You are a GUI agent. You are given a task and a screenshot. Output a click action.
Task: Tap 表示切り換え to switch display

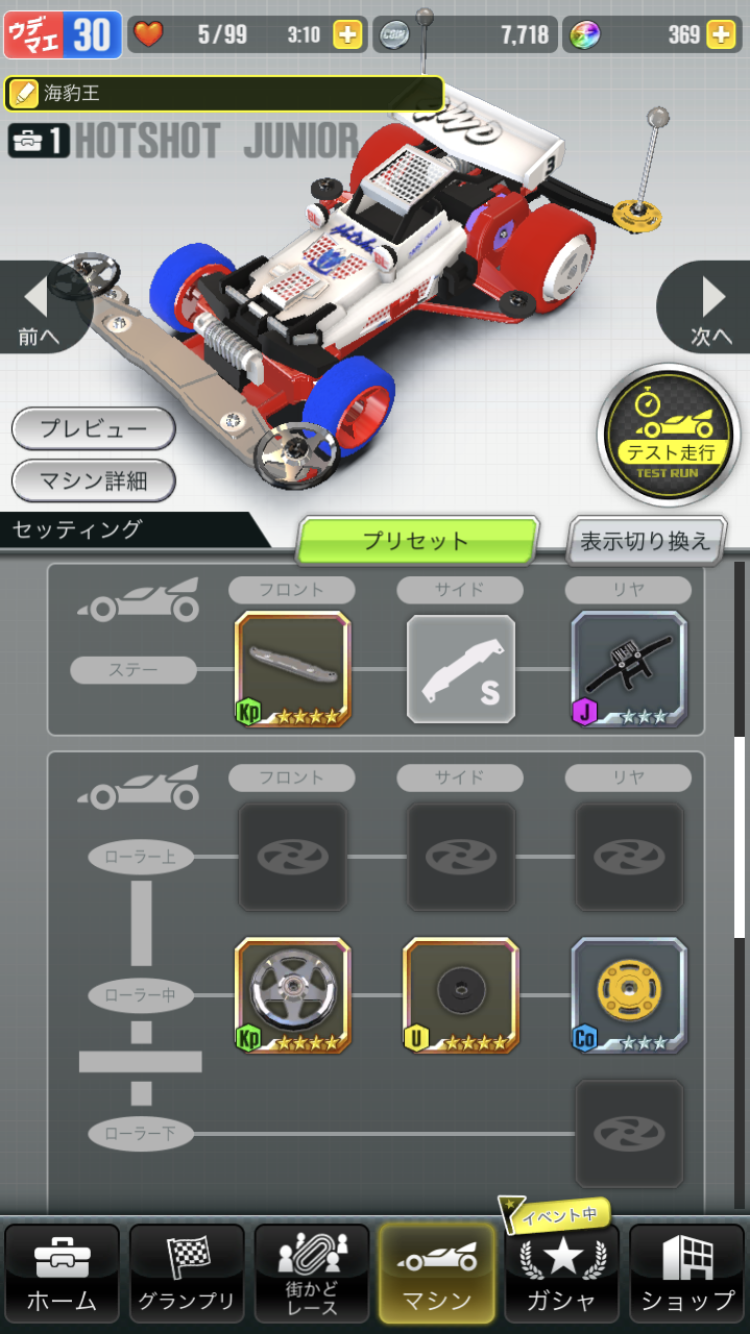645,541
